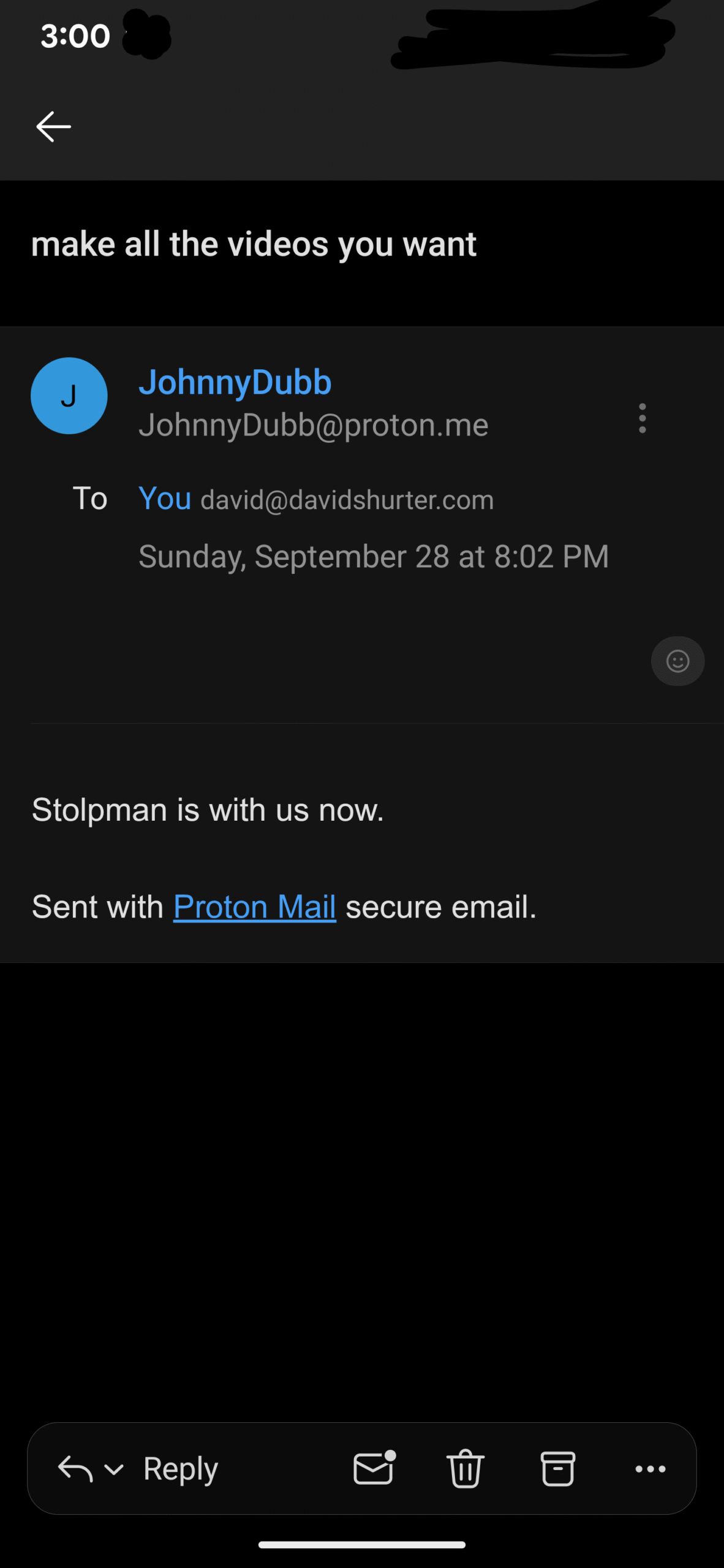Open the JohnnyDubb sender name

point(235,382)
